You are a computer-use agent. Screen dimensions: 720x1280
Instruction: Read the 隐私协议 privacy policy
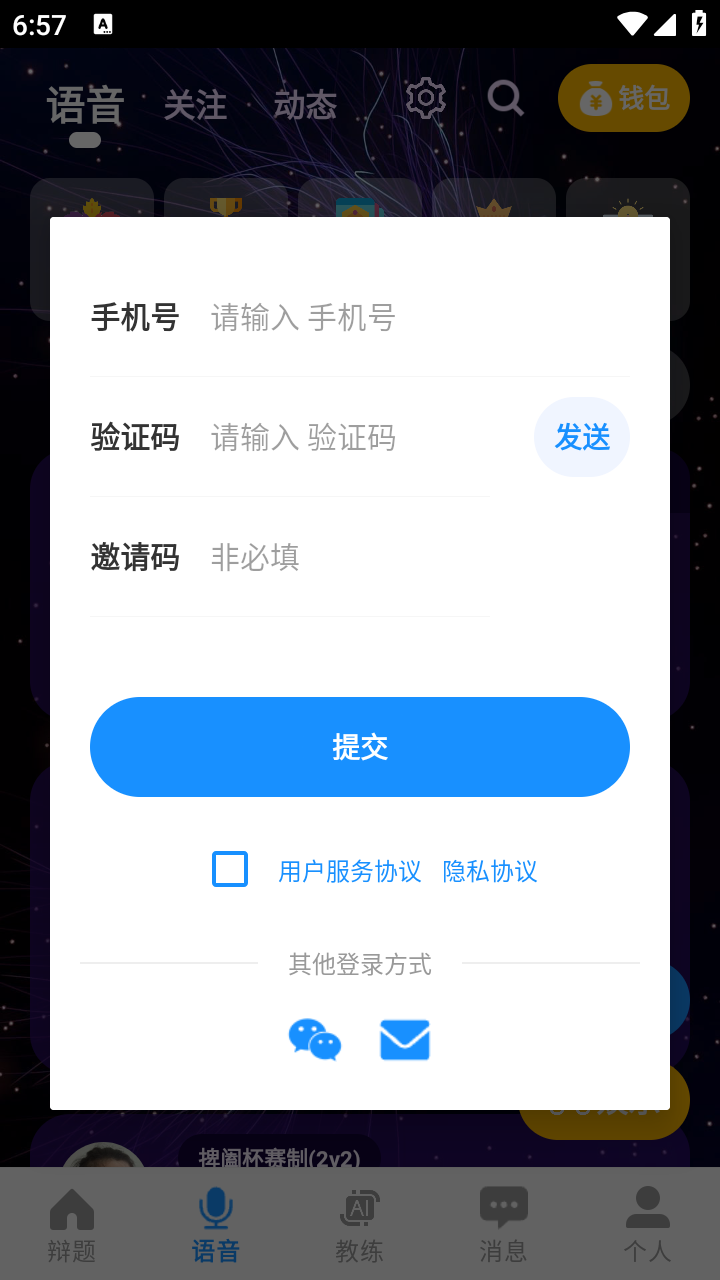click(x=490, y=871)
